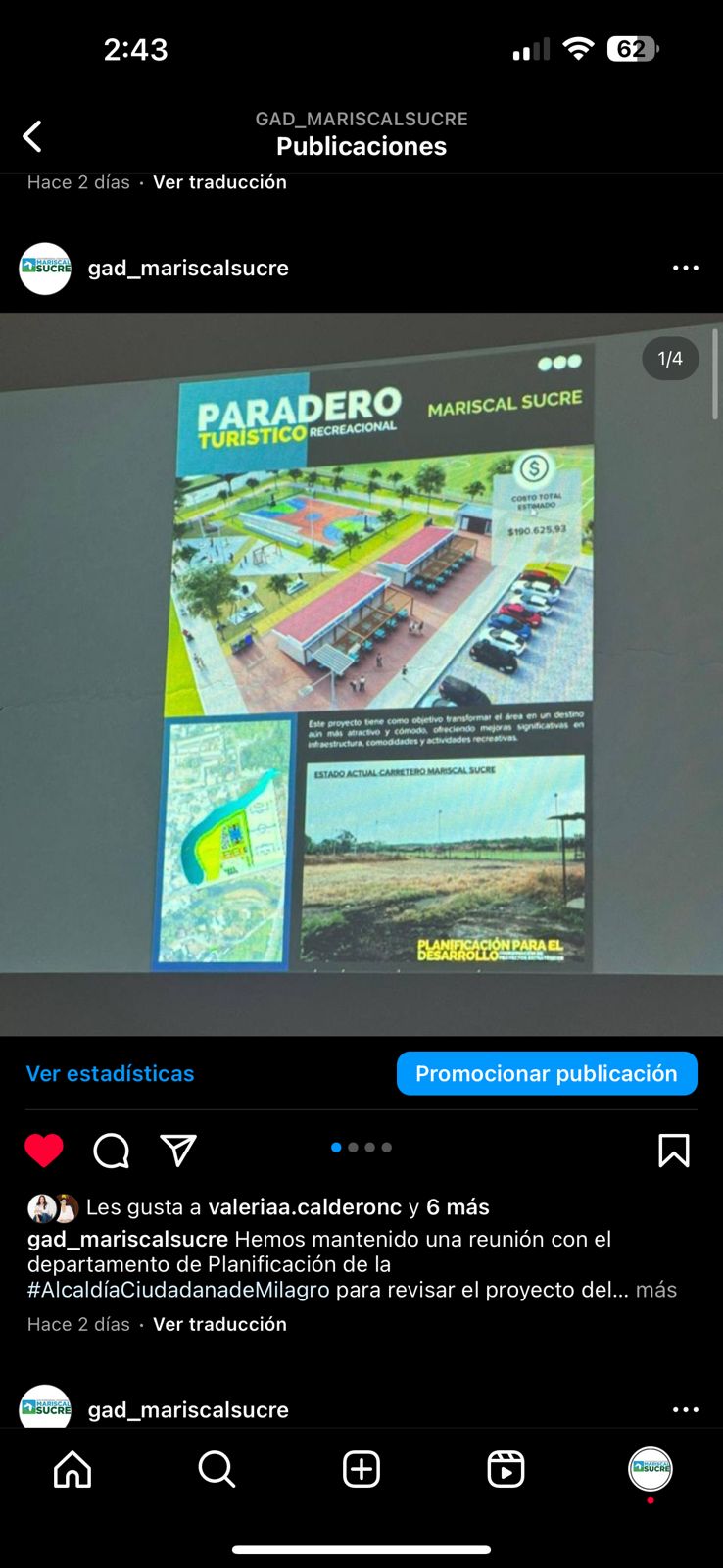Create a new post with plus icon

pyautogui.click(x=361, y=1469)
